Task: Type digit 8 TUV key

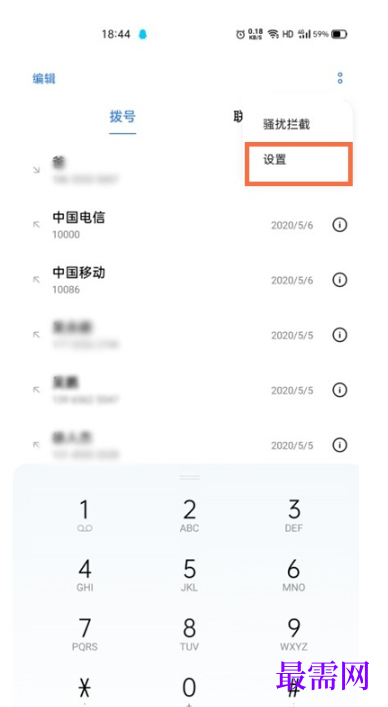Action: pos(189,634)
